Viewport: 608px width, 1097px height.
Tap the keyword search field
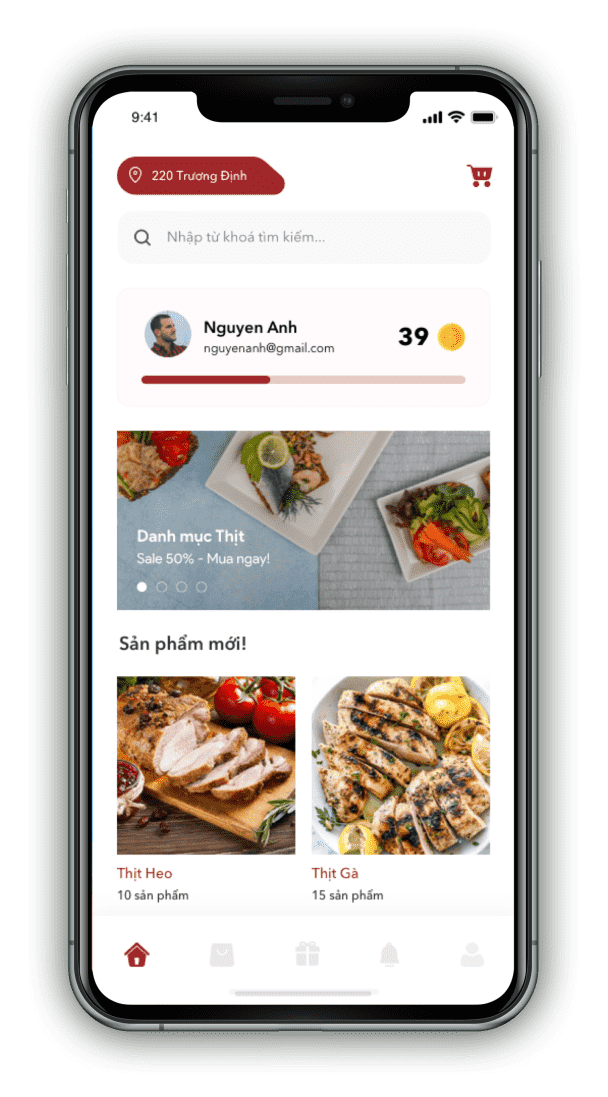point(304,237)
